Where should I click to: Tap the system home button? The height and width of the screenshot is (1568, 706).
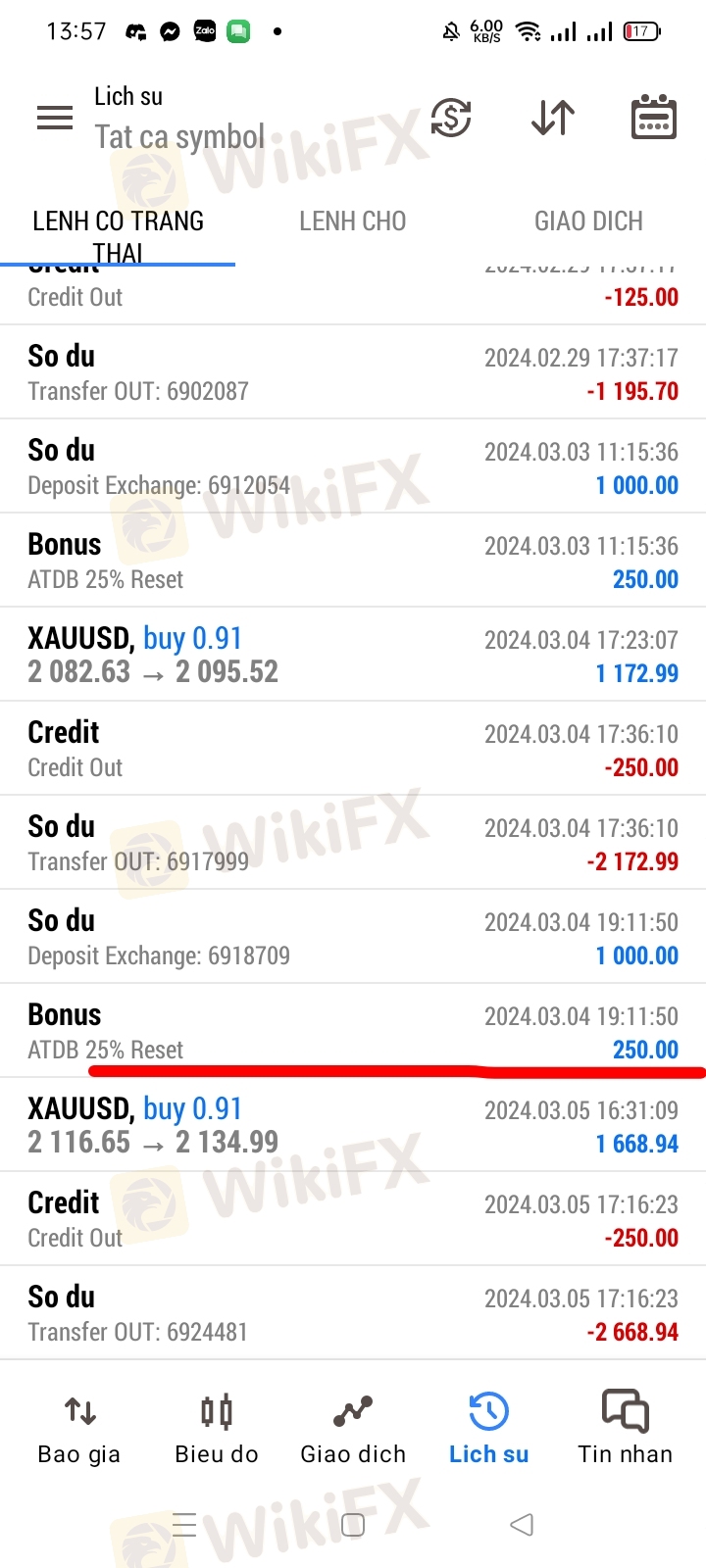(353, 1525)
